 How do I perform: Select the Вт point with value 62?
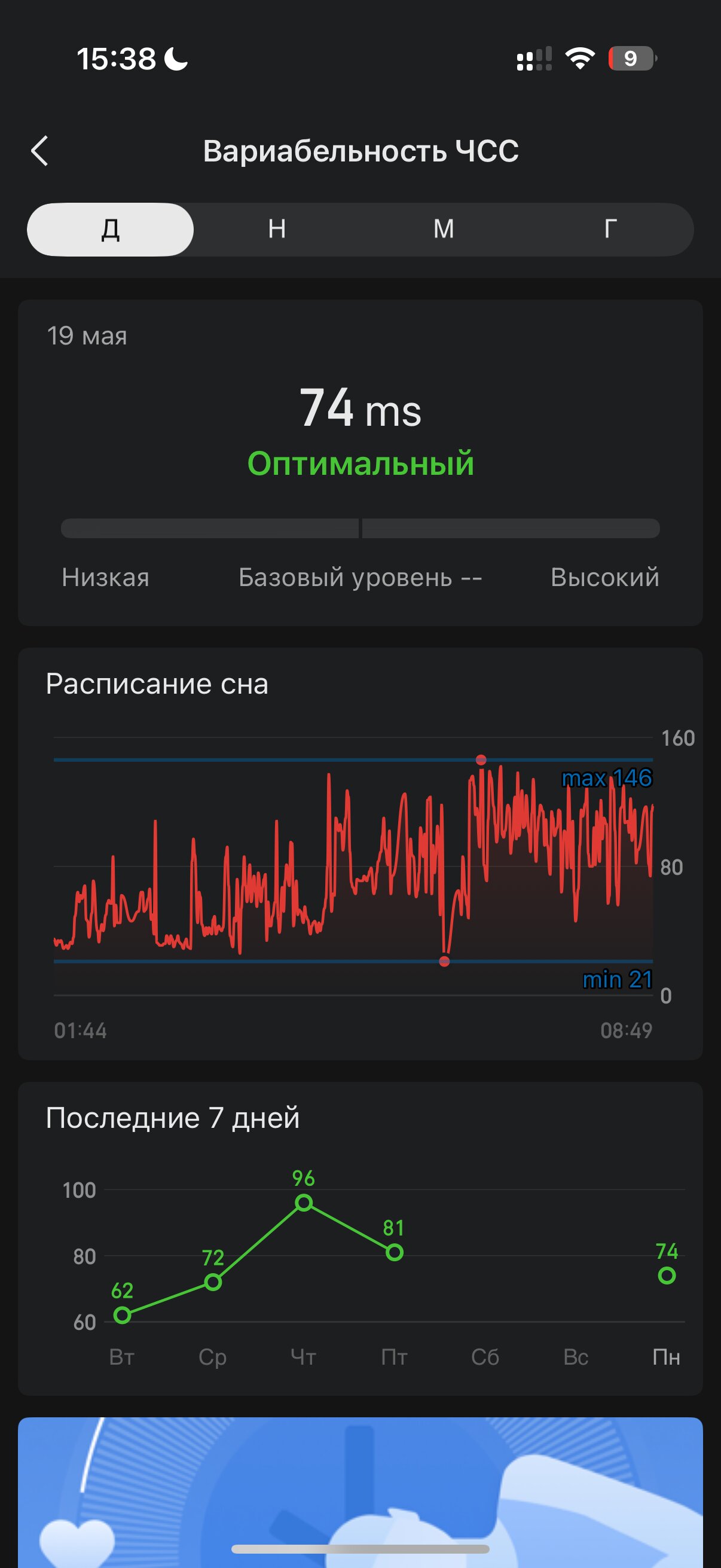[x=123, y=1315]
